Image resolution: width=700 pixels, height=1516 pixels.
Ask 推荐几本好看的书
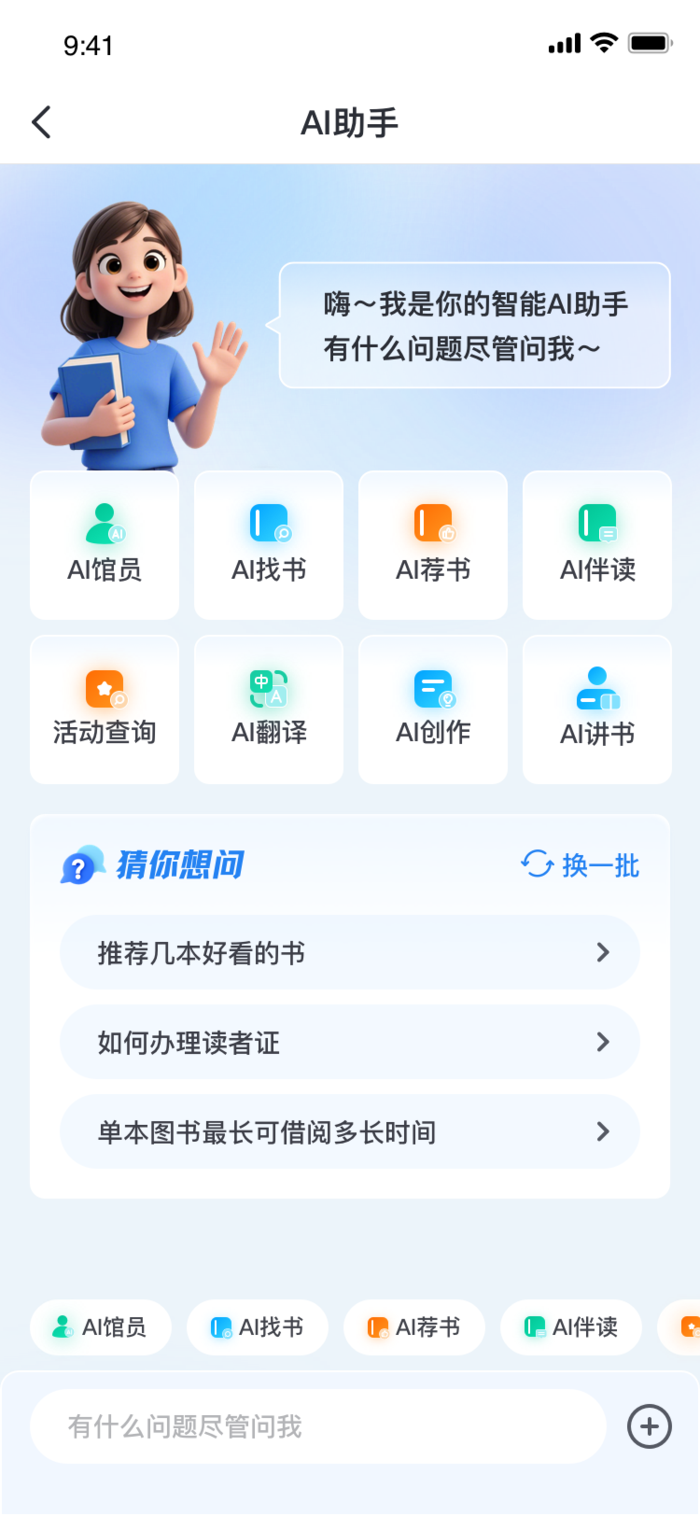click(x=349, y=953)
